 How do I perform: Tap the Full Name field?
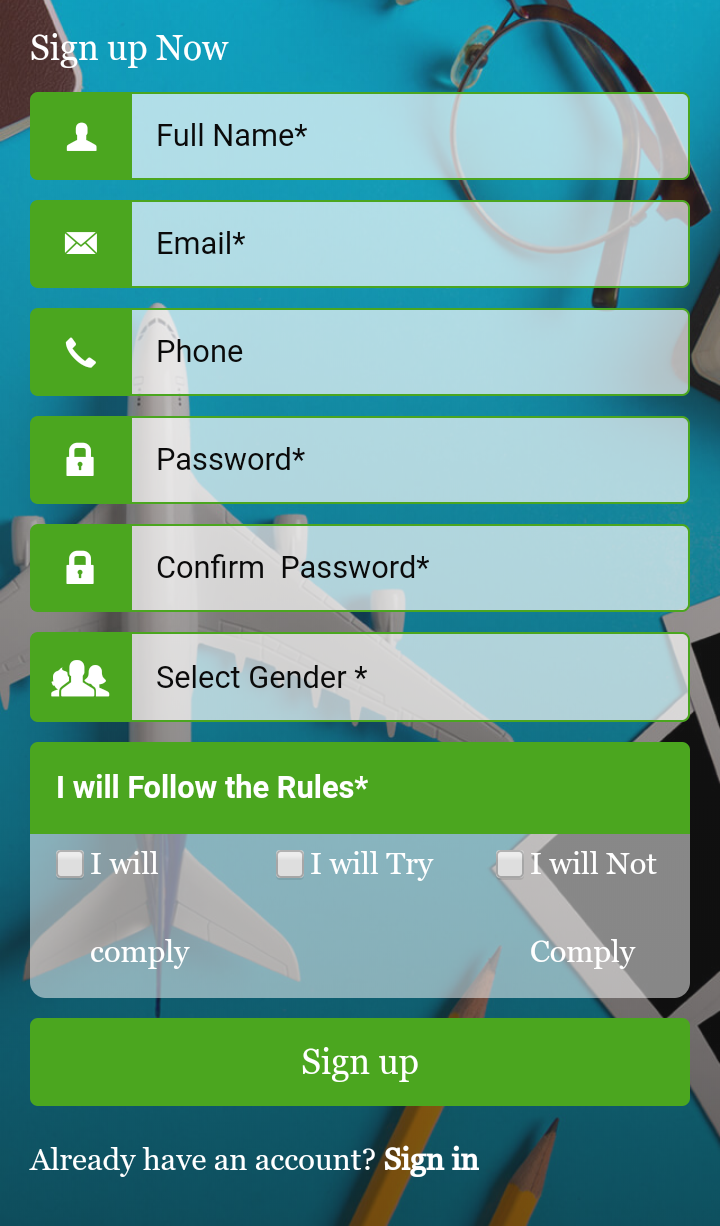pos(410,136)
